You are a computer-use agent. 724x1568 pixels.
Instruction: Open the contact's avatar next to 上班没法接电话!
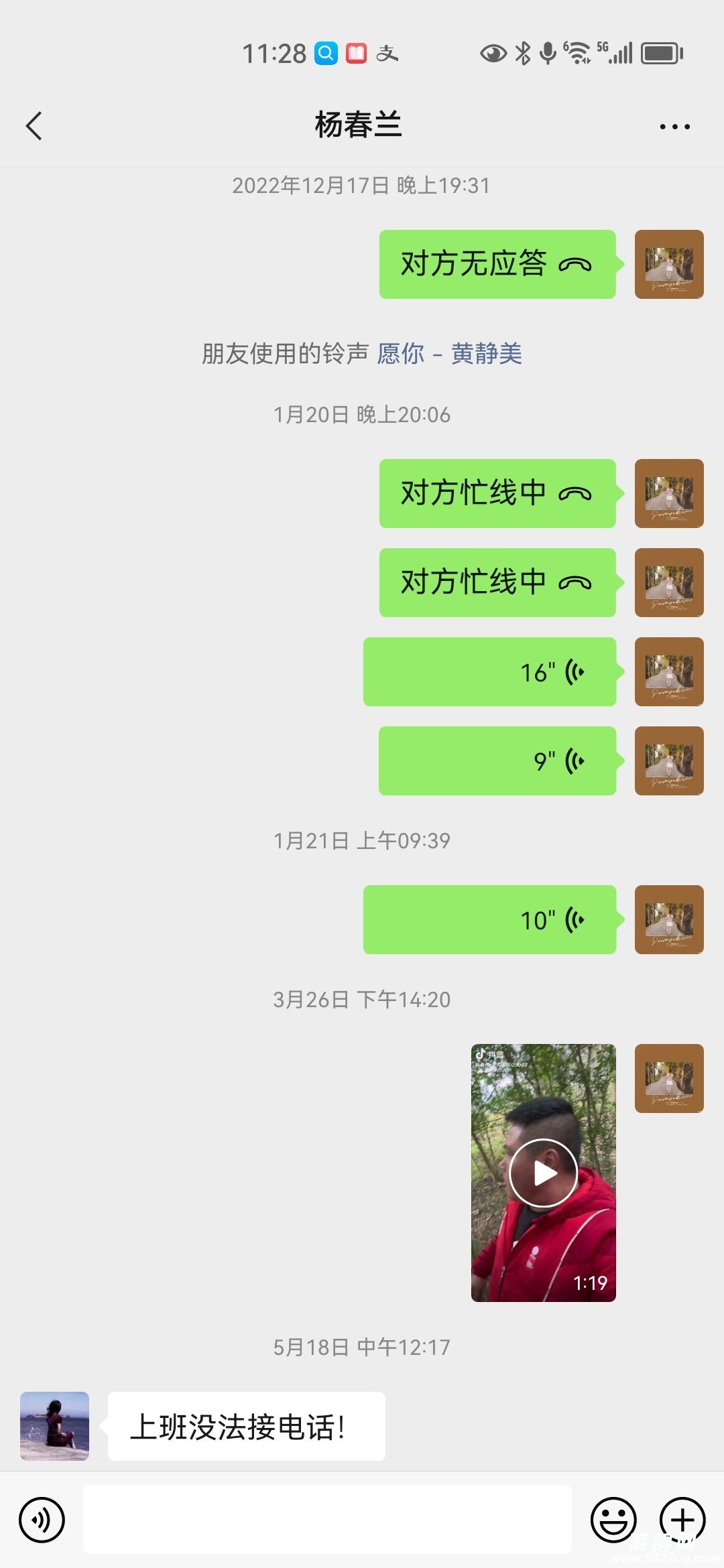54,1425
